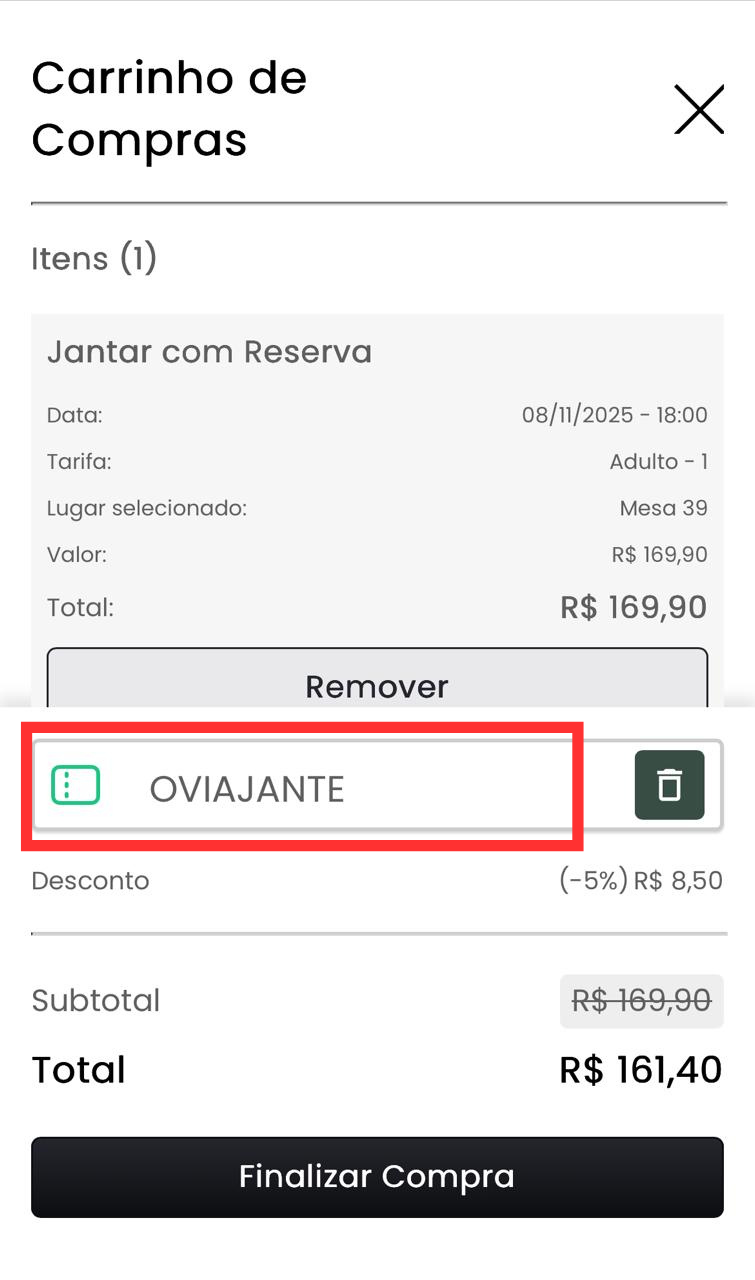Select the item title Jantar com Reserva
The height and width of the screenshot is (1280, 755).
click(209, 352)
